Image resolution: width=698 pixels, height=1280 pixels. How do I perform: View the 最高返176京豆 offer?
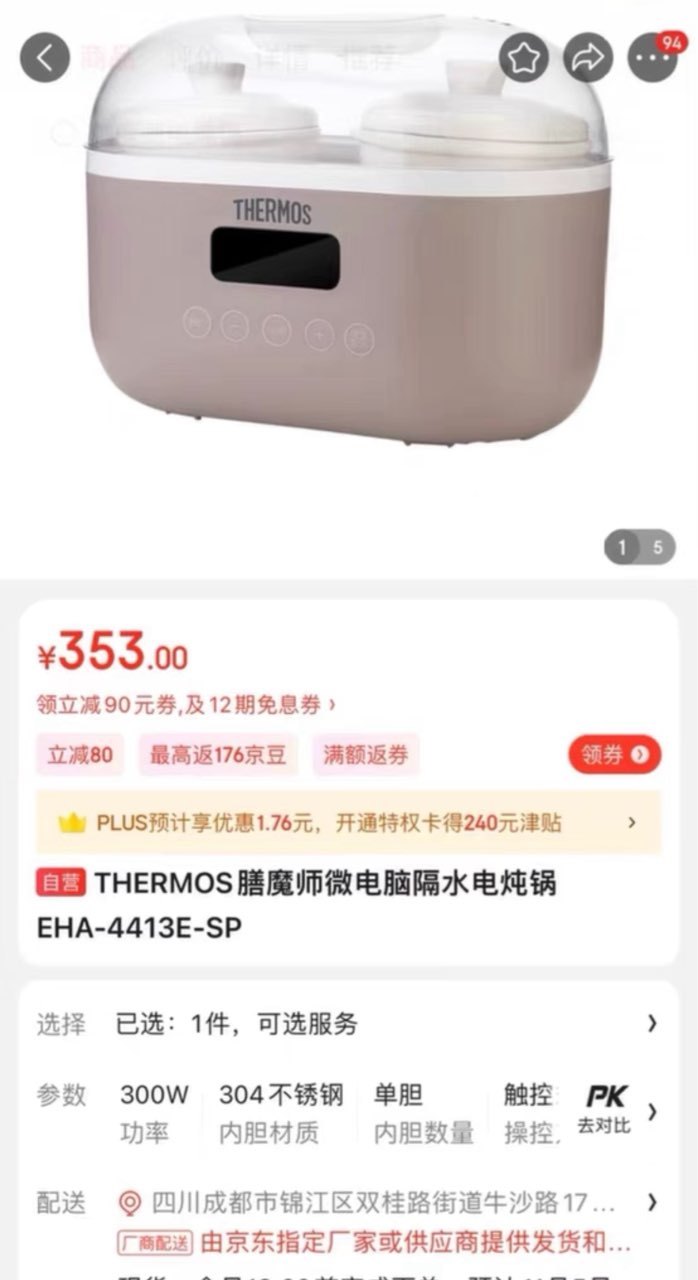[218, 755]
